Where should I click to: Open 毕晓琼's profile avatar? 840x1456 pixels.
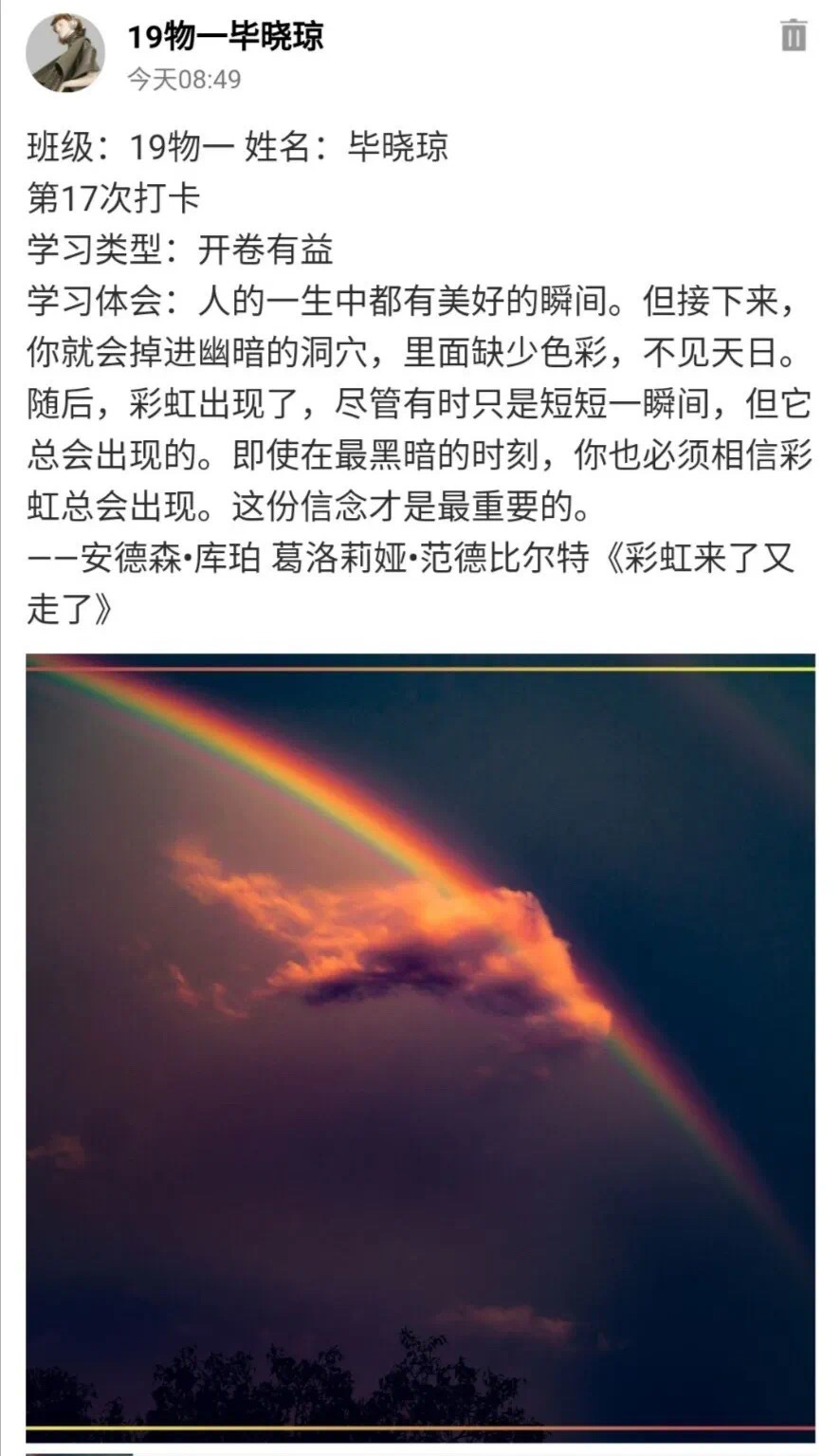click(x=65, y=53)
